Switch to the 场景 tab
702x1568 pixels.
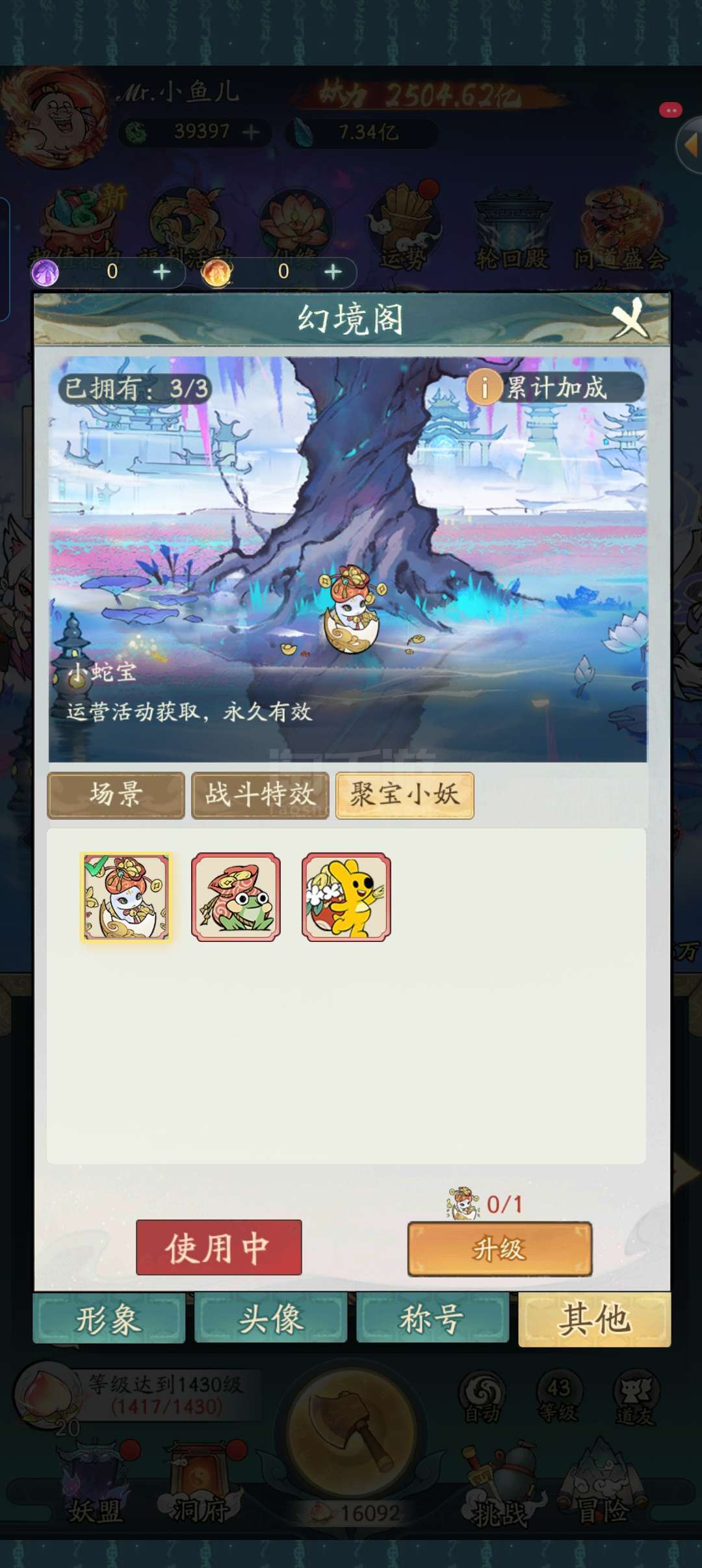click(116, 795)
